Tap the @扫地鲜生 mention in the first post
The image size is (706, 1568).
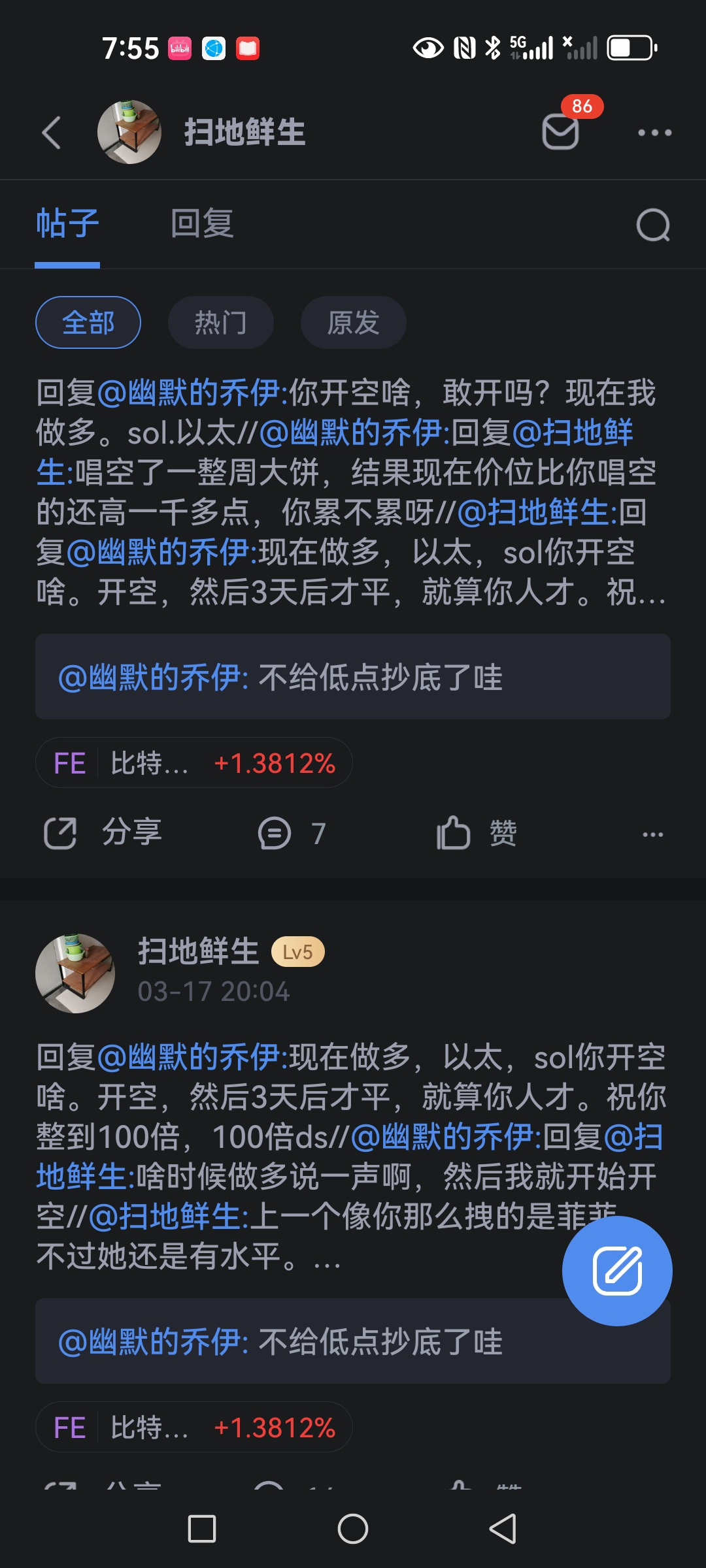(x=536, y=512)
